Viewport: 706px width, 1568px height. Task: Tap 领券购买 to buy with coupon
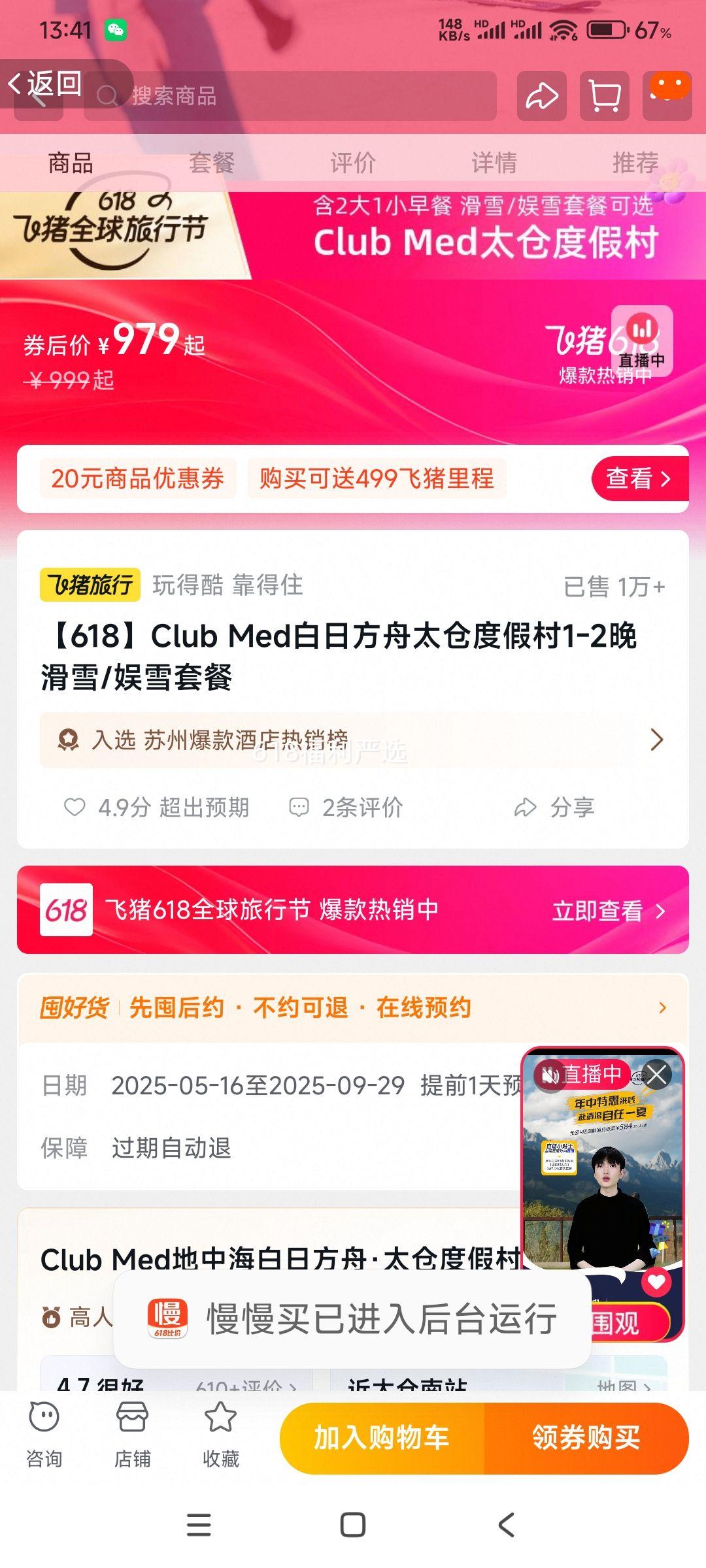[x=586, y=1438]
